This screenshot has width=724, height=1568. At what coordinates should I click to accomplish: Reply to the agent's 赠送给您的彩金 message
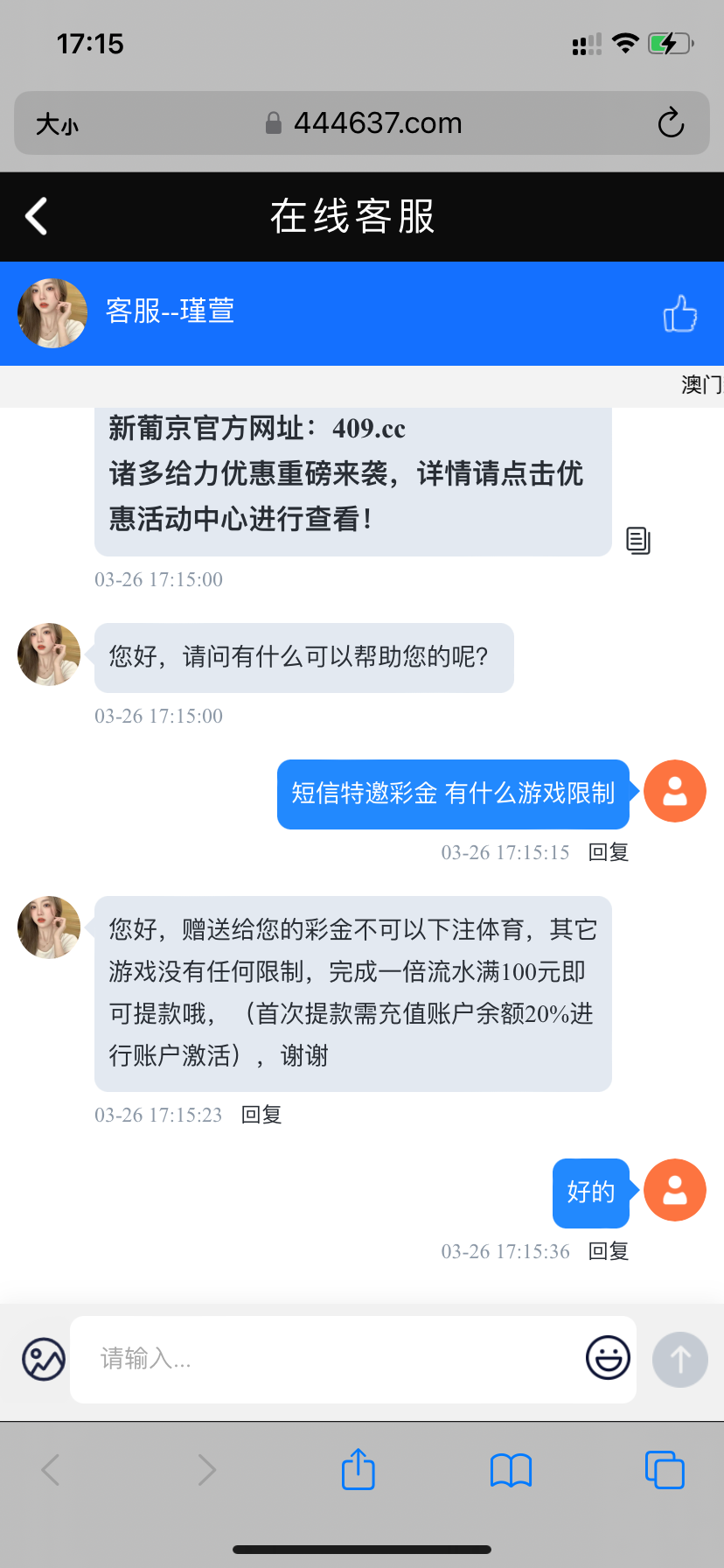click(x=261, y=1115)
